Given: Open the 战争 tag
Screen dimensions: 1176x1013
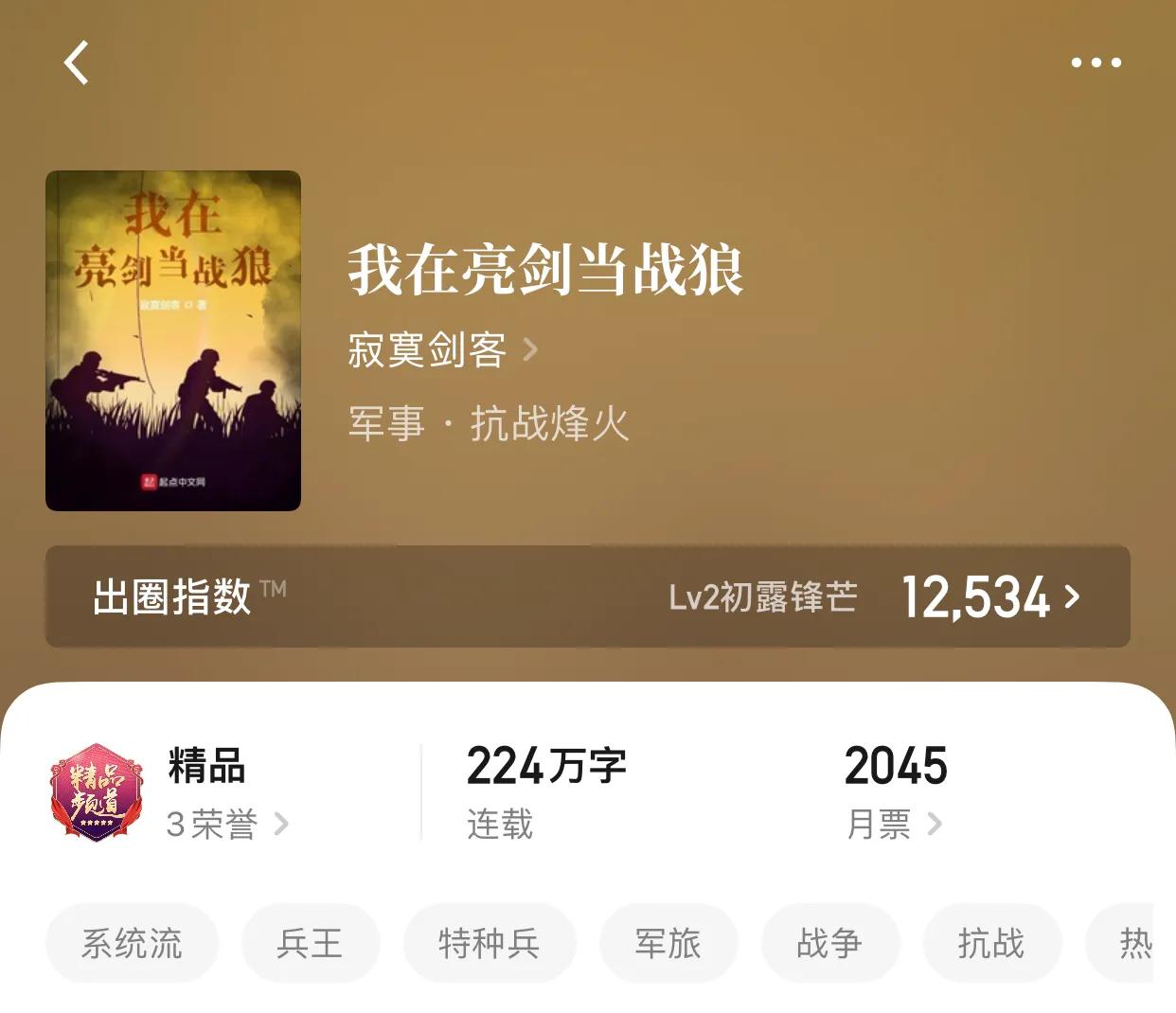Looking at the screenshot, I should click(829, 943).
